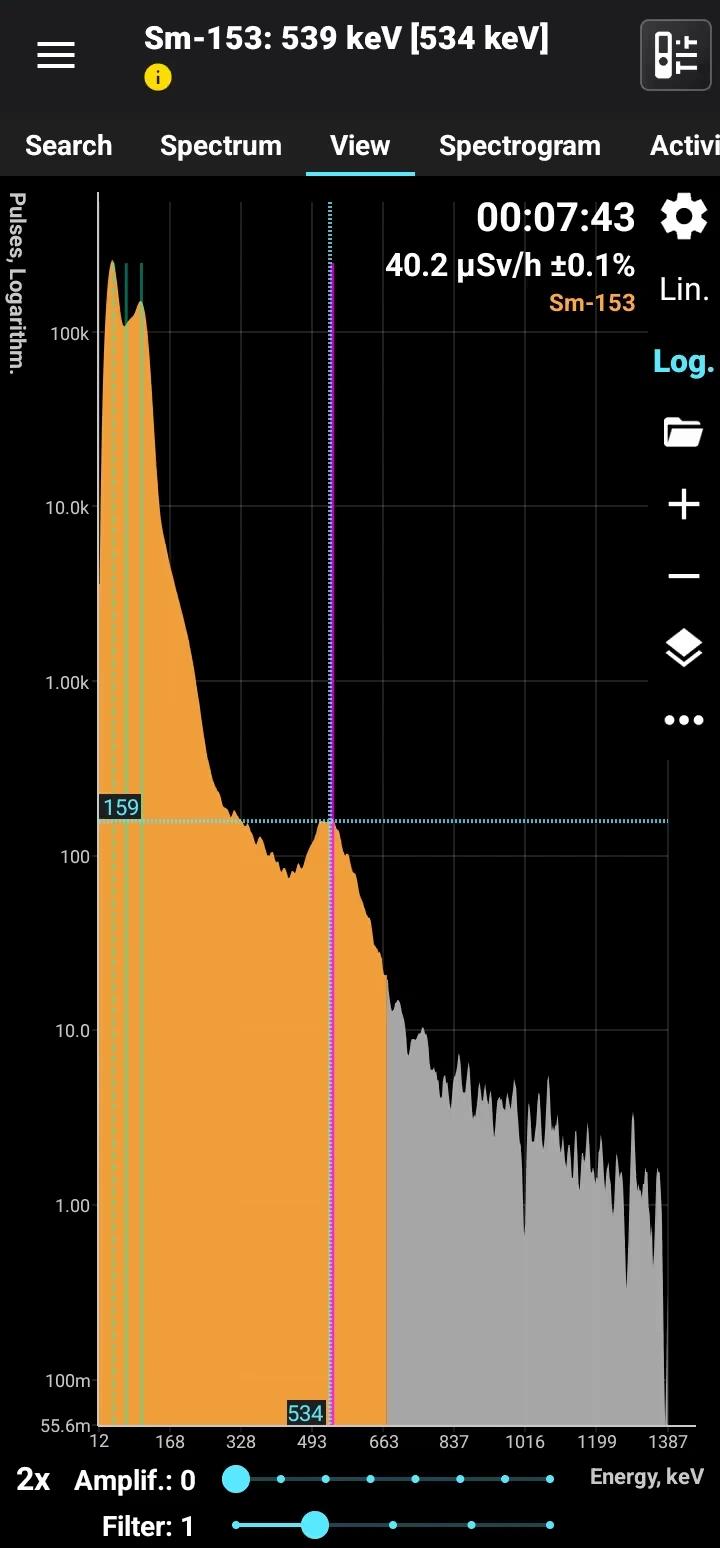Set the Filter slider to its first stop
Image resolution: width=720 pixels, height=1548 pixels.
point(237,1525)
